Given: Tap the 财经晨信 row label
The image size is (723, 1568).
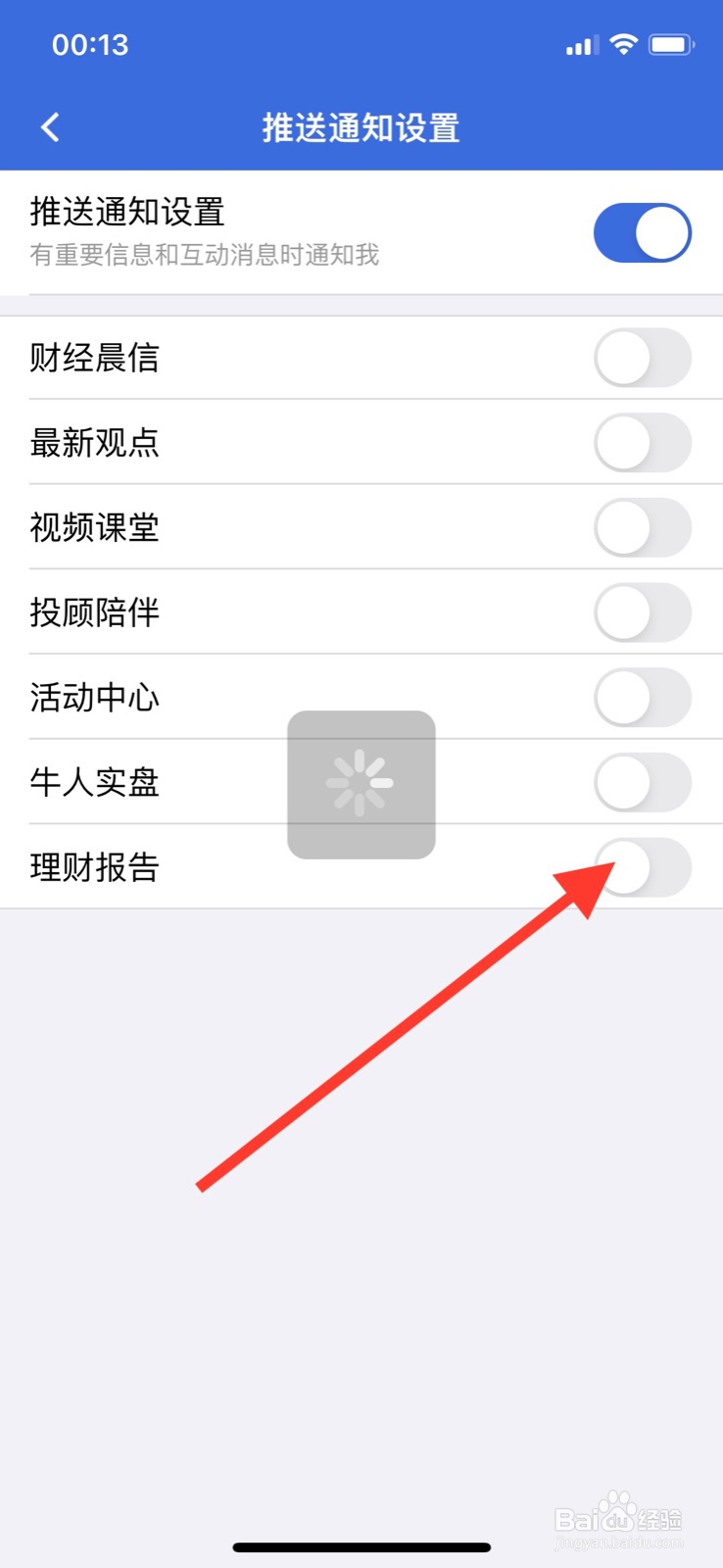Looking at the screenshot, I should (93, 358).
